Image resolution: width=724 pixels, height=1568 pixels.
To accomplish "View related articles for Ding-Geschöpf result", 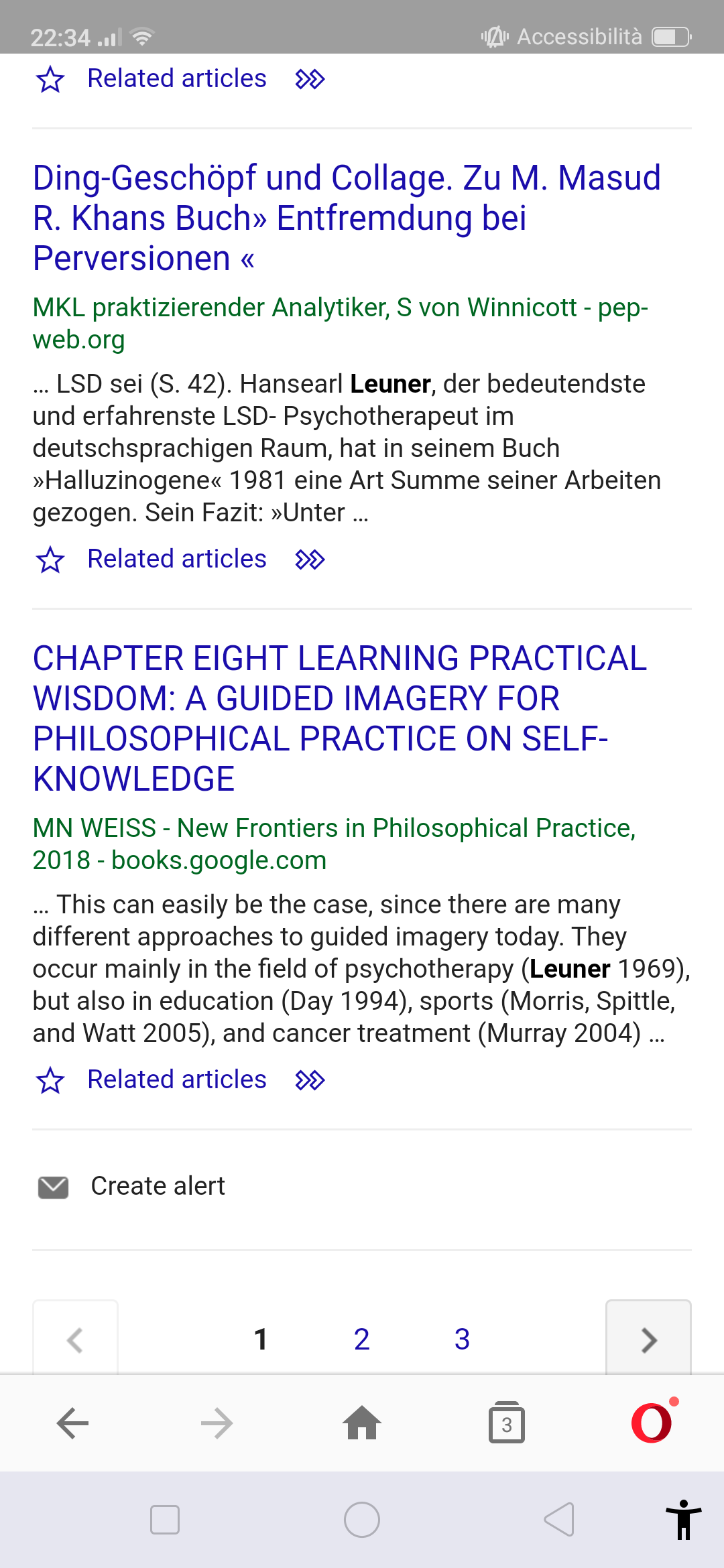I will (x=177, y=559).
